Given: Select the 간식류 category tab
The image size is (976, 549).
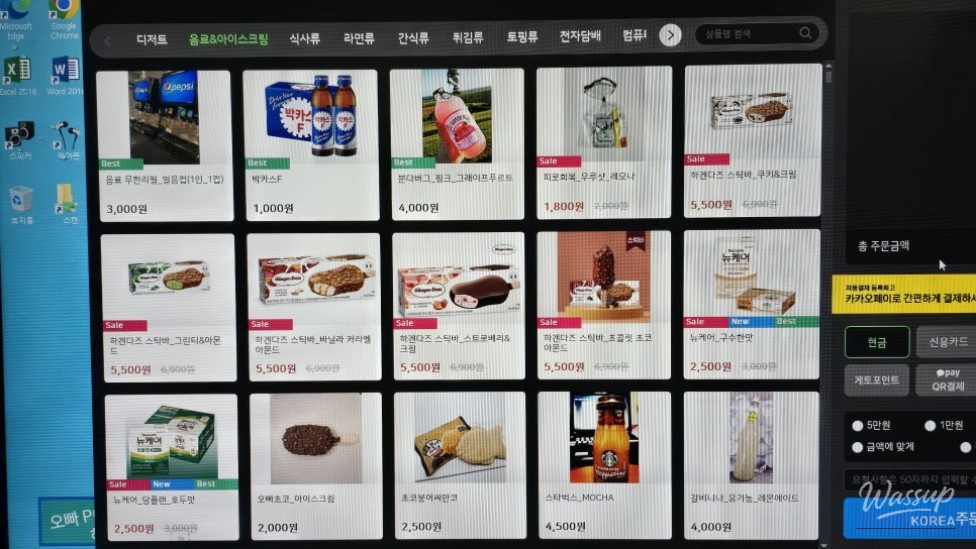Looking at the screenshot, I should pos(413,38).
